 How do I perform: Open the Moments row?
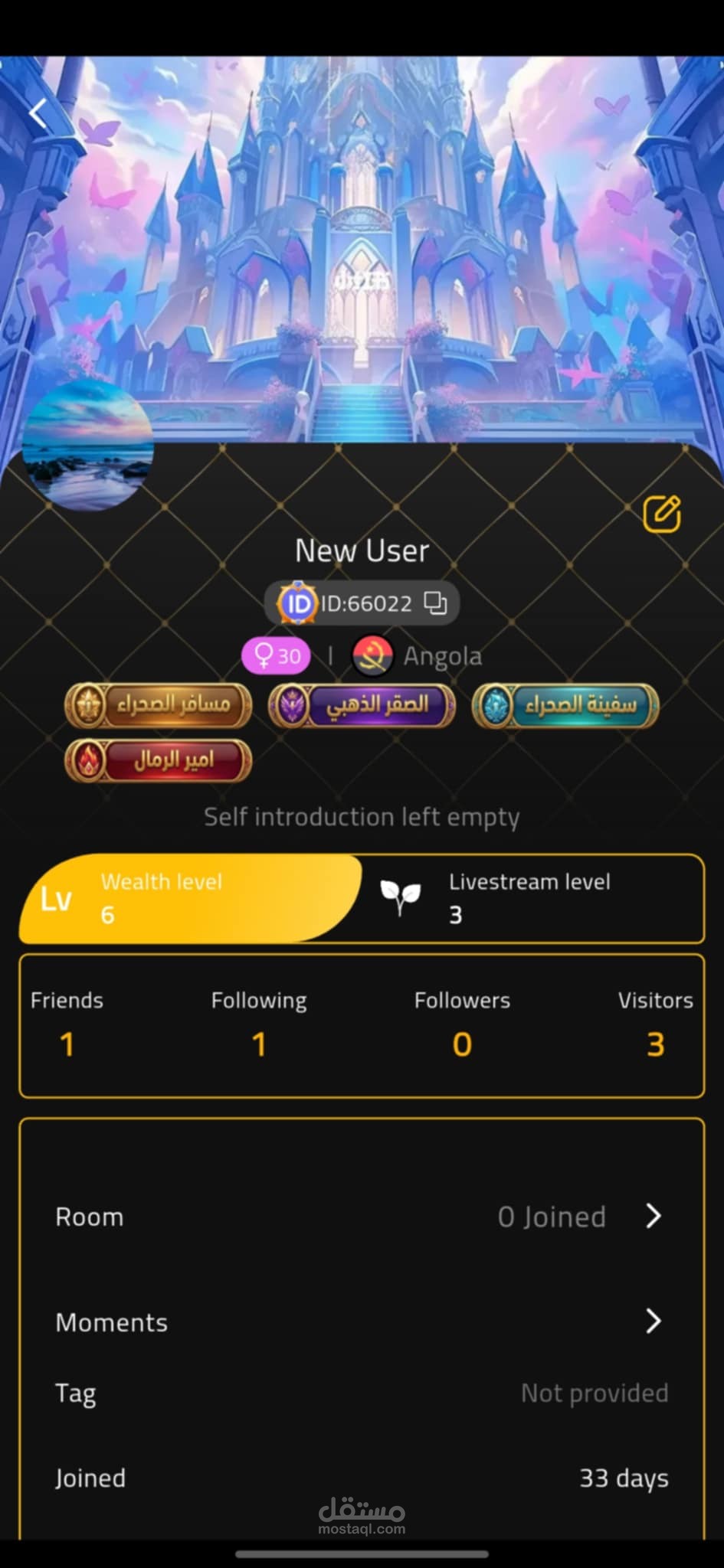click(x=362, y=1321)
